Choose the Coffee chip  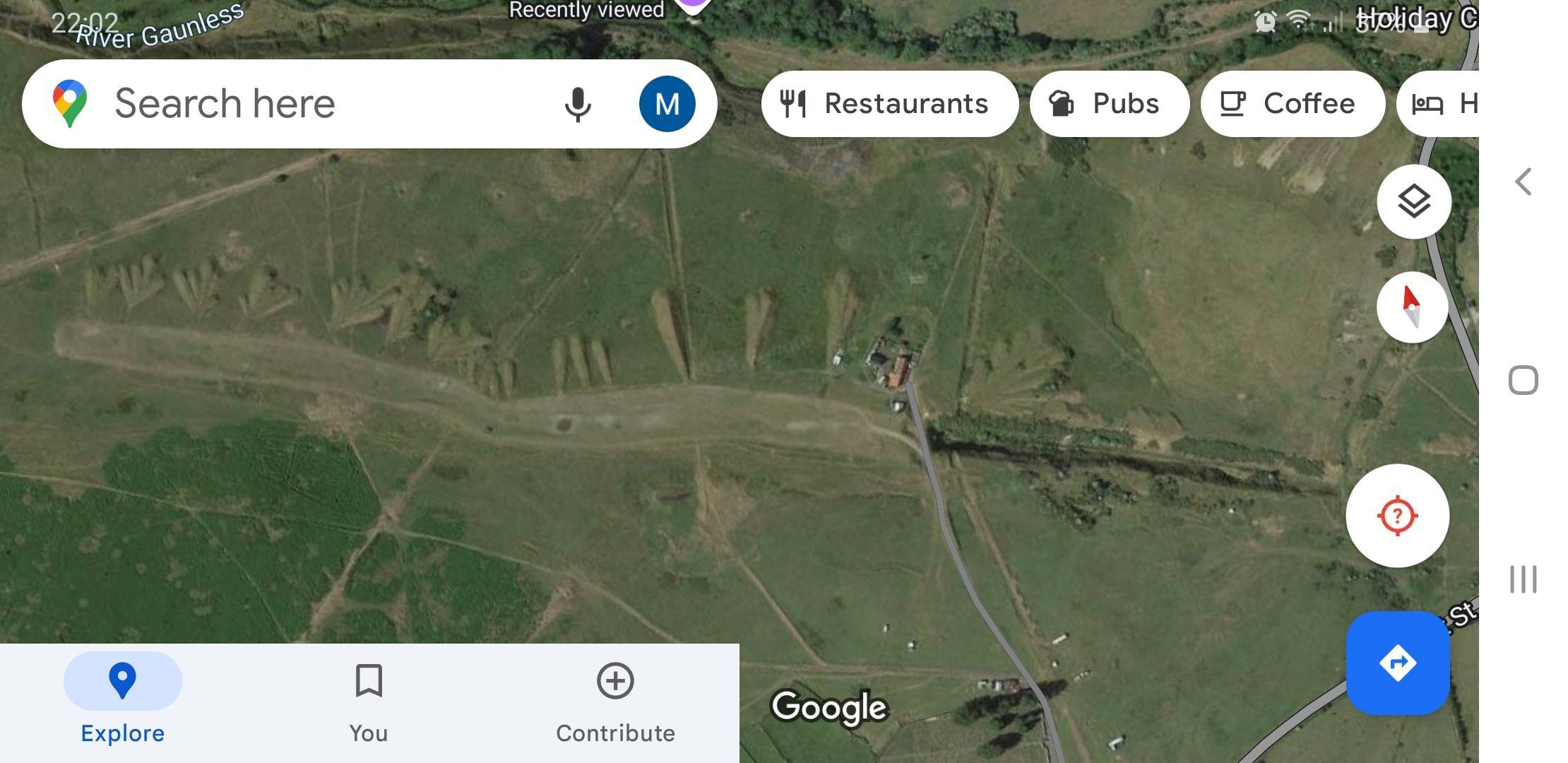[x=1292, y=104]
